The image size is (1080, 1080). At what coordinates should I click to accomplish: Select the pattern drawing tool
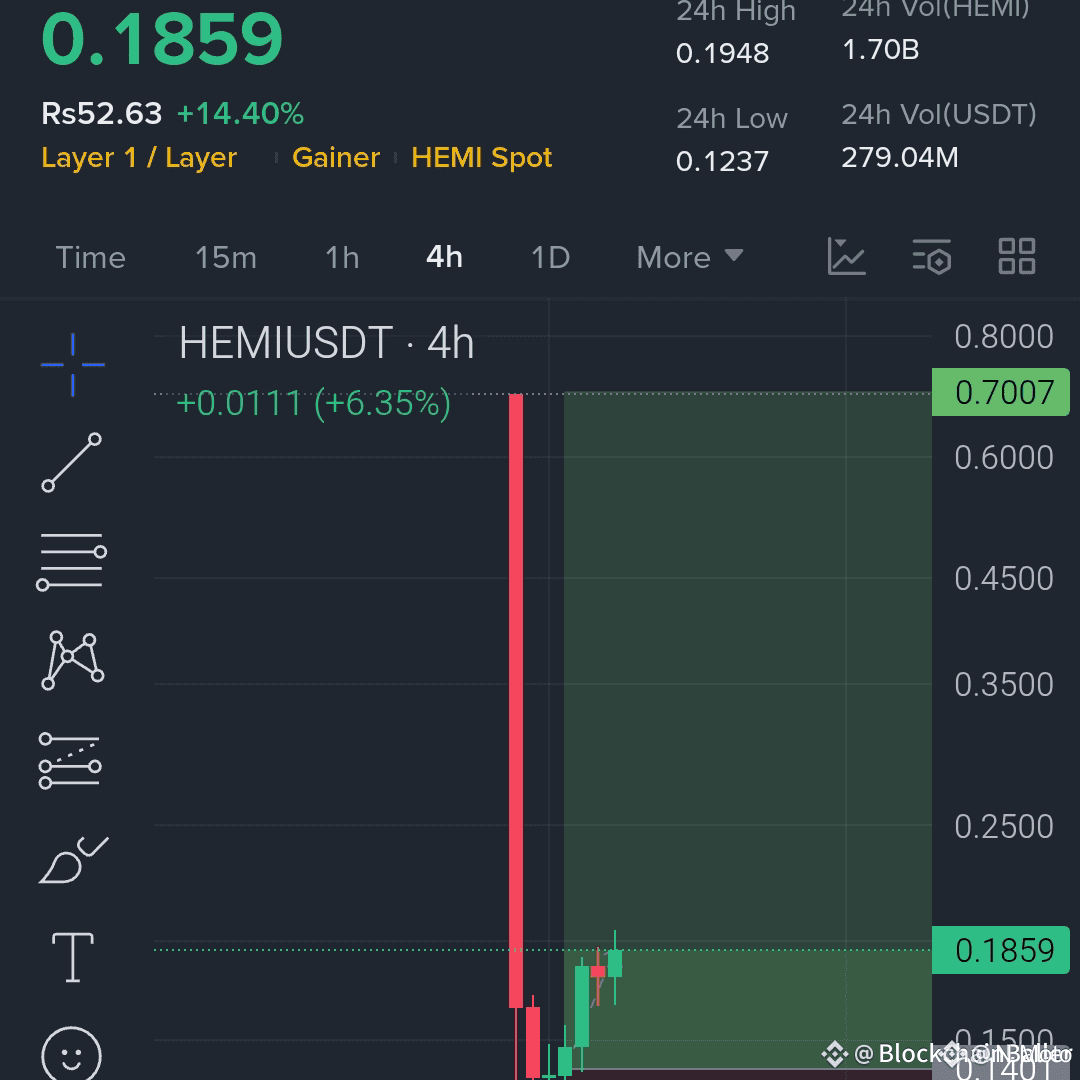(x=72, y=660)
